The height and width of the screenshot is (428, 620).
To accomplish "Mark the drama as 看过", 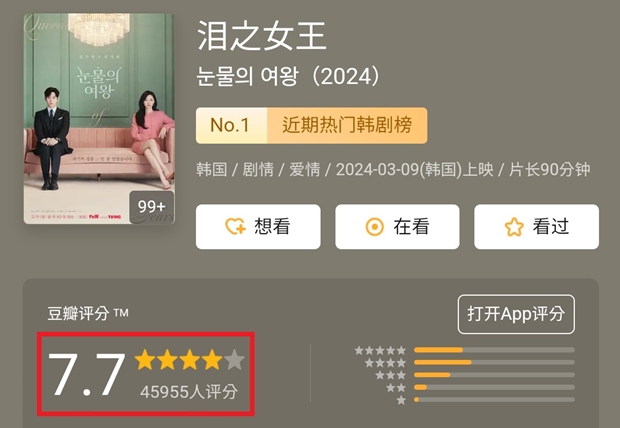I will [x=536, y=227].
